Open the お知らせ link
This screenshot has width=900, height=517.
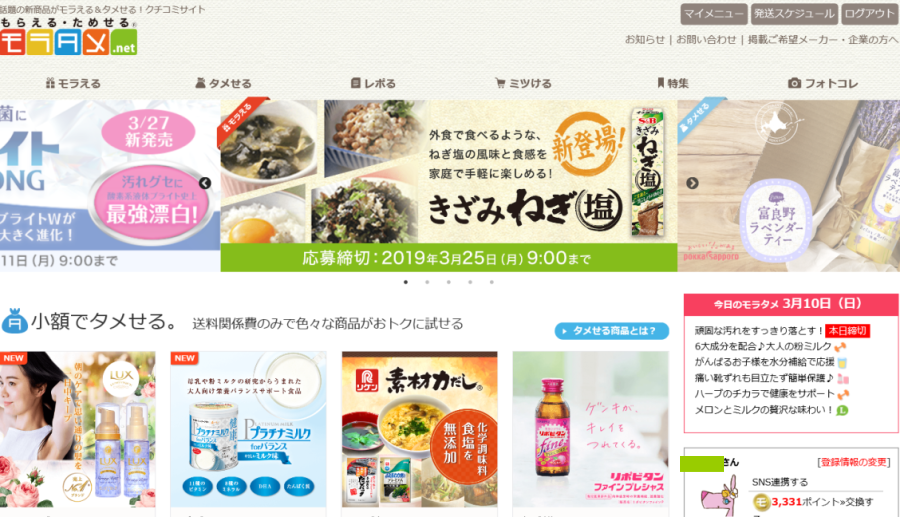point(645,40)
